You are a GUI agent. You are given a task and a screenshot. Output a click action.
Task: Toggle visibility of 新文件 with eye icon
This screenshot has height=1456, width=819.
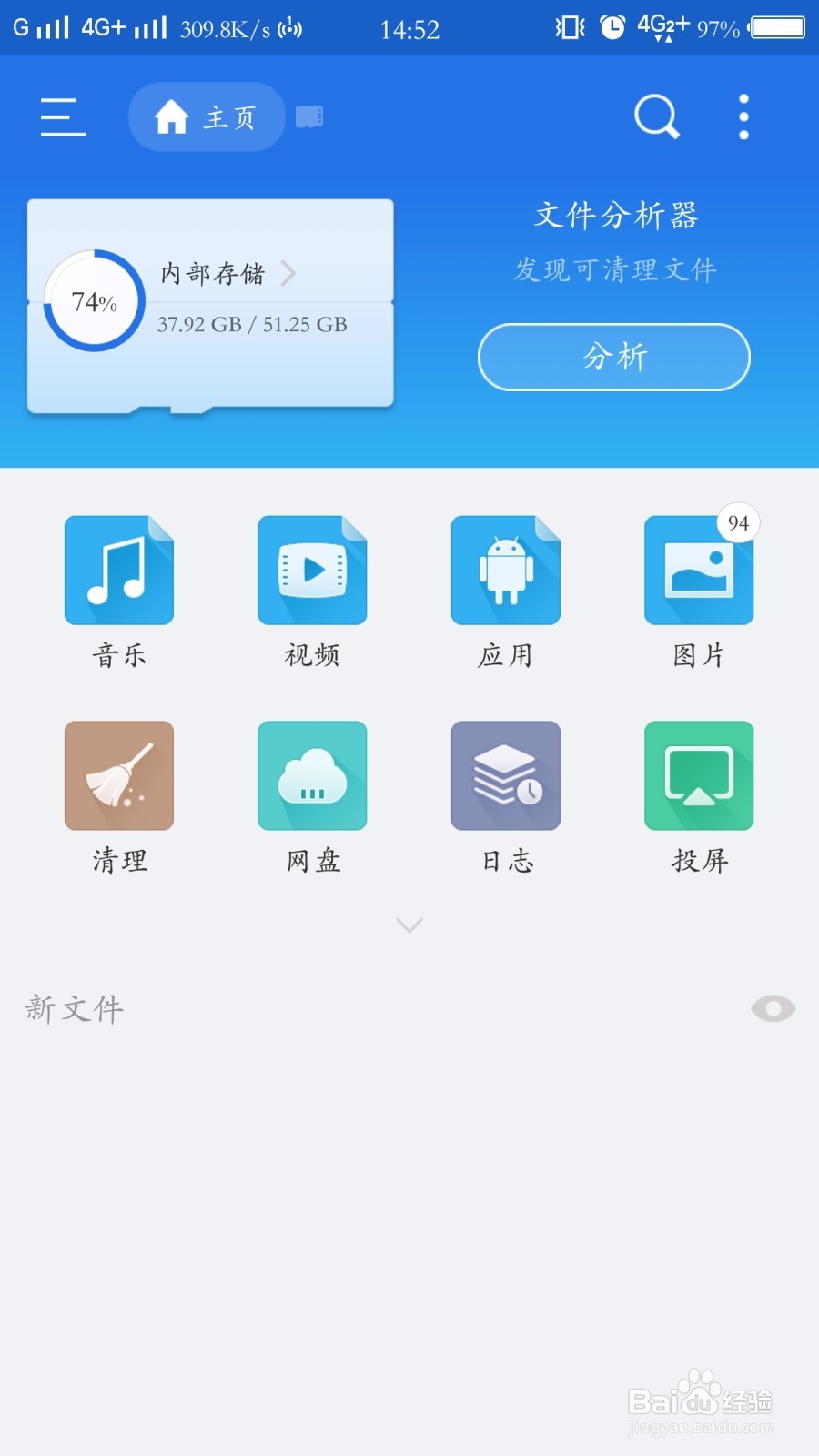(x=773, y=1008)
